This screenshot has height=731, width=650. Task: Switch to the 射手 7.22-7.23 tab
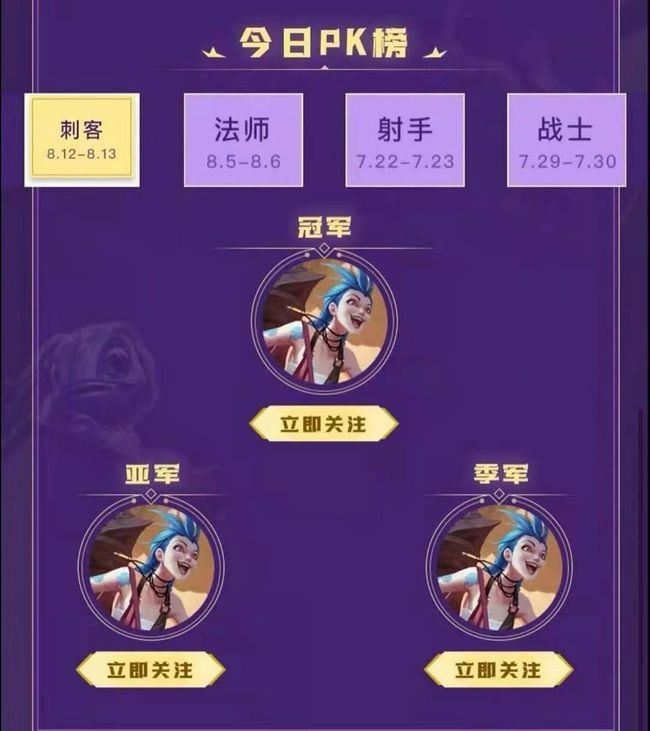pos(405,140)
